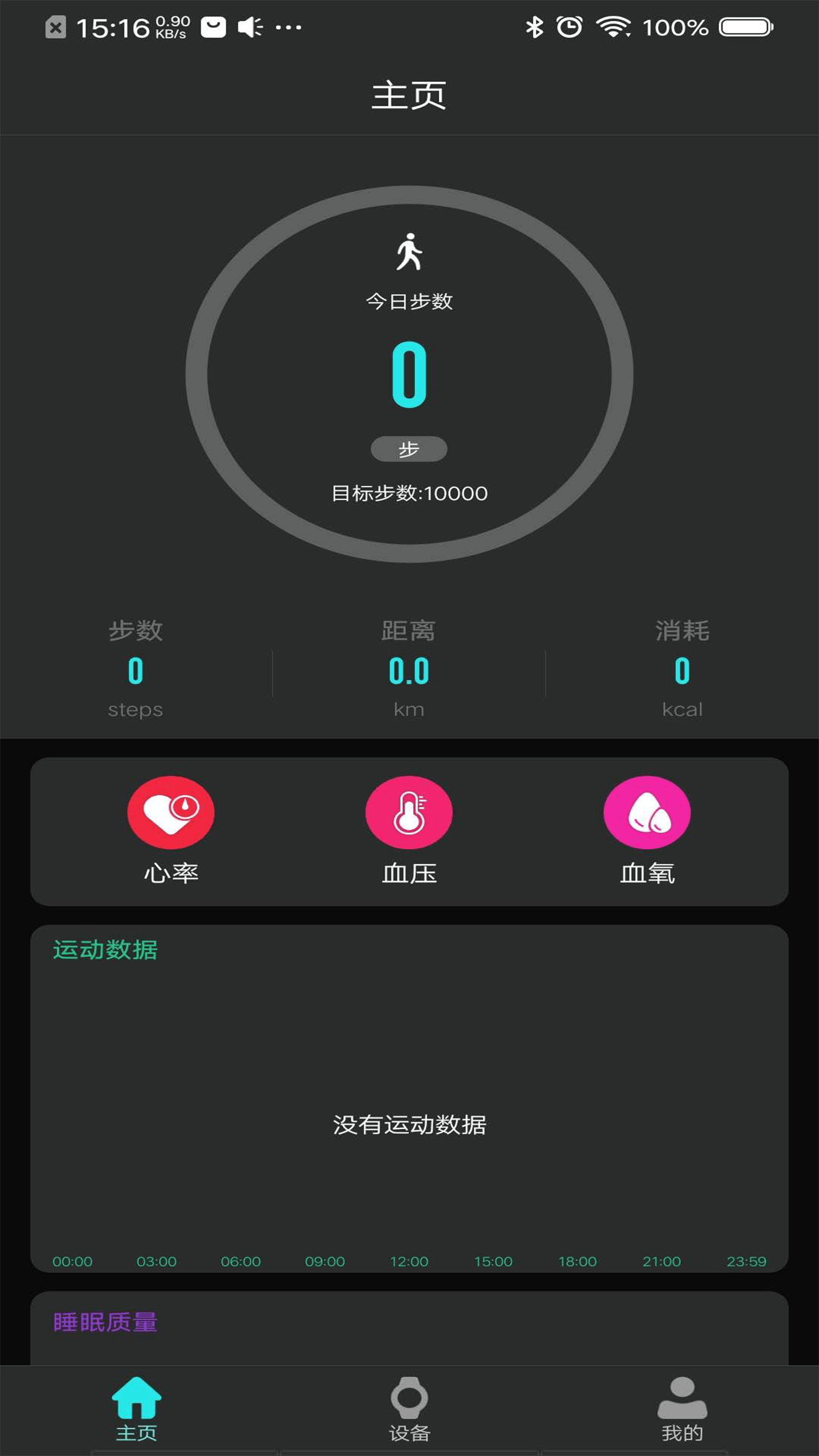Switch to the 我的 profile tab

click(682, 1409)
